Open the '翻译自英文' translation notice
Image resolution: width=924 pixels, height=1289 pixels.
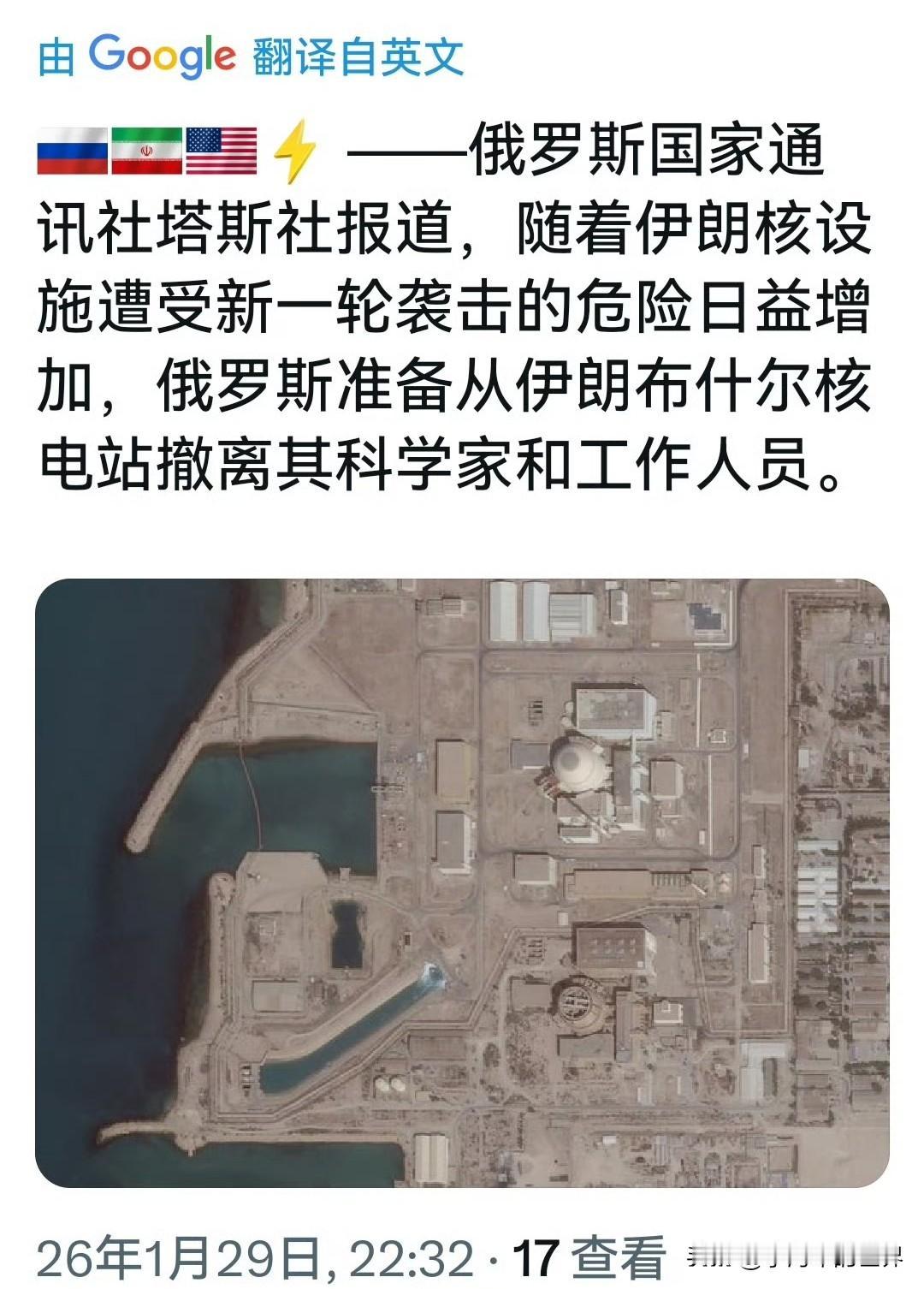tap(359, 53)
